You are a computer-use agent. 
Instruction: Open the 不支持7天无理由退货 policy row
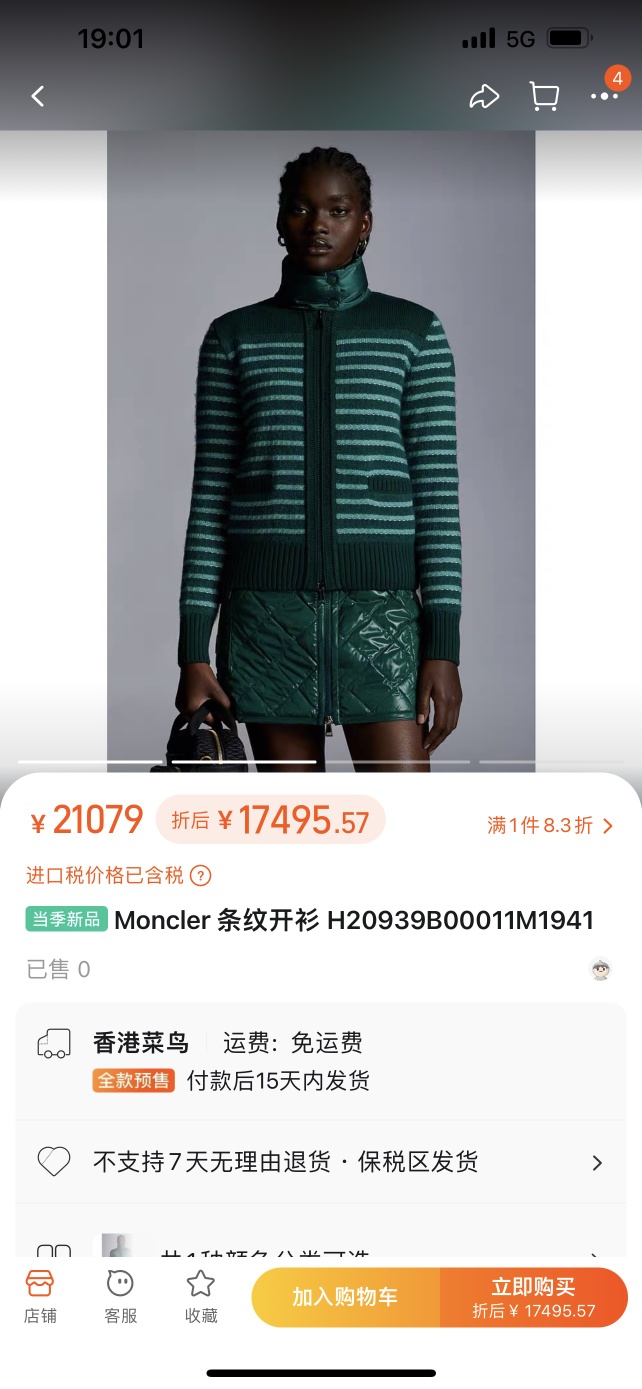(320, 1162)
